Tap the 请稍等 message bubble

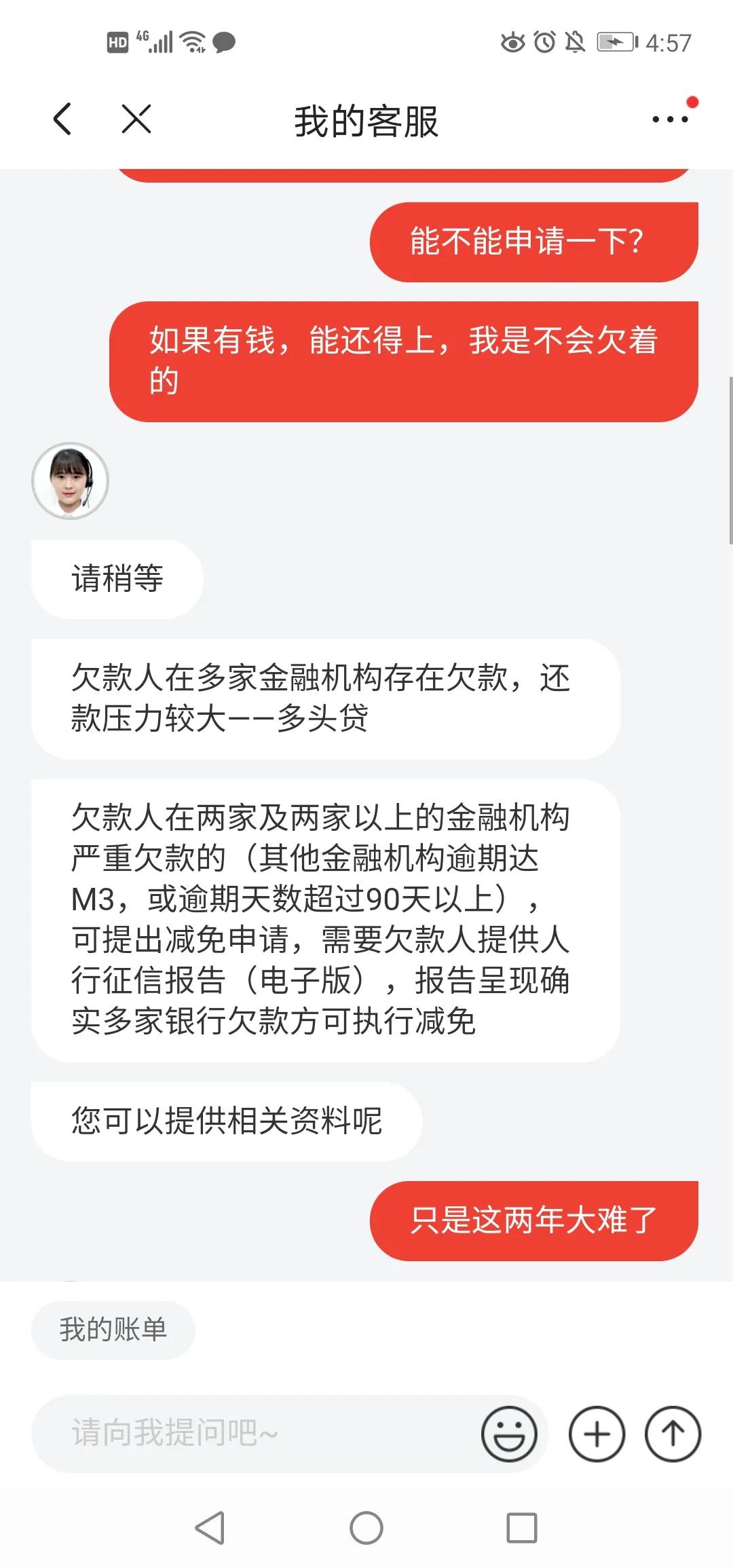[x=117, y=579]
